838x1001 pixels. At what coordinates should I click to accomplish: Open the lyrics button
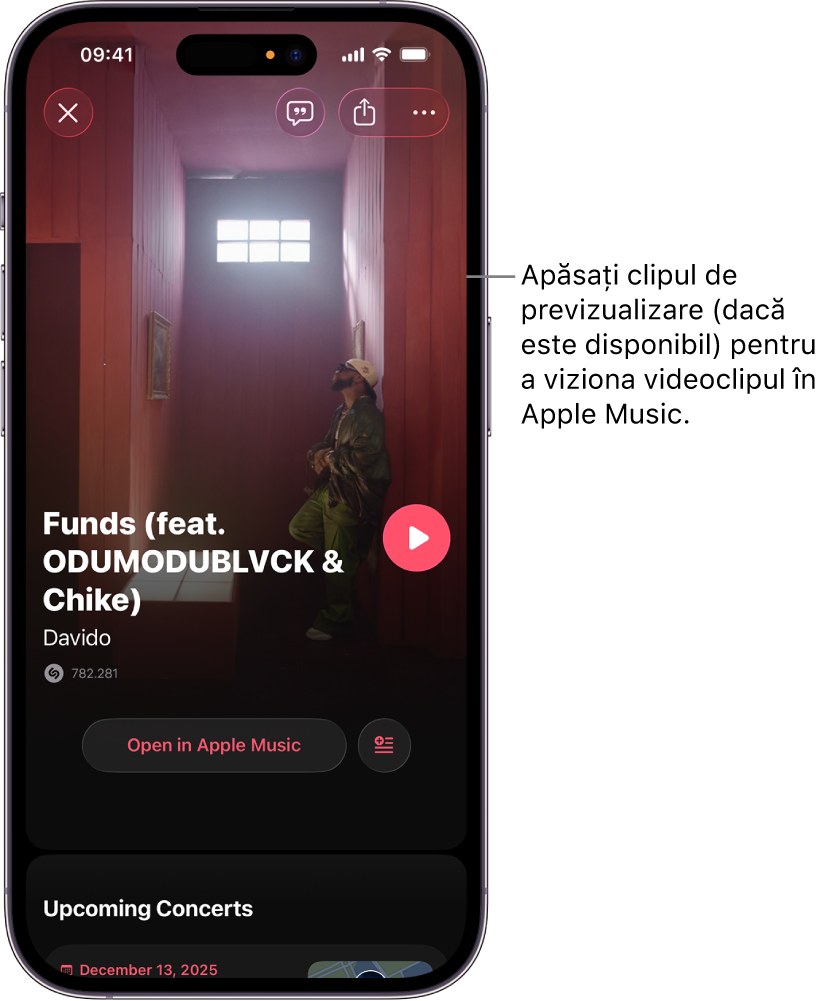(300, 113)
